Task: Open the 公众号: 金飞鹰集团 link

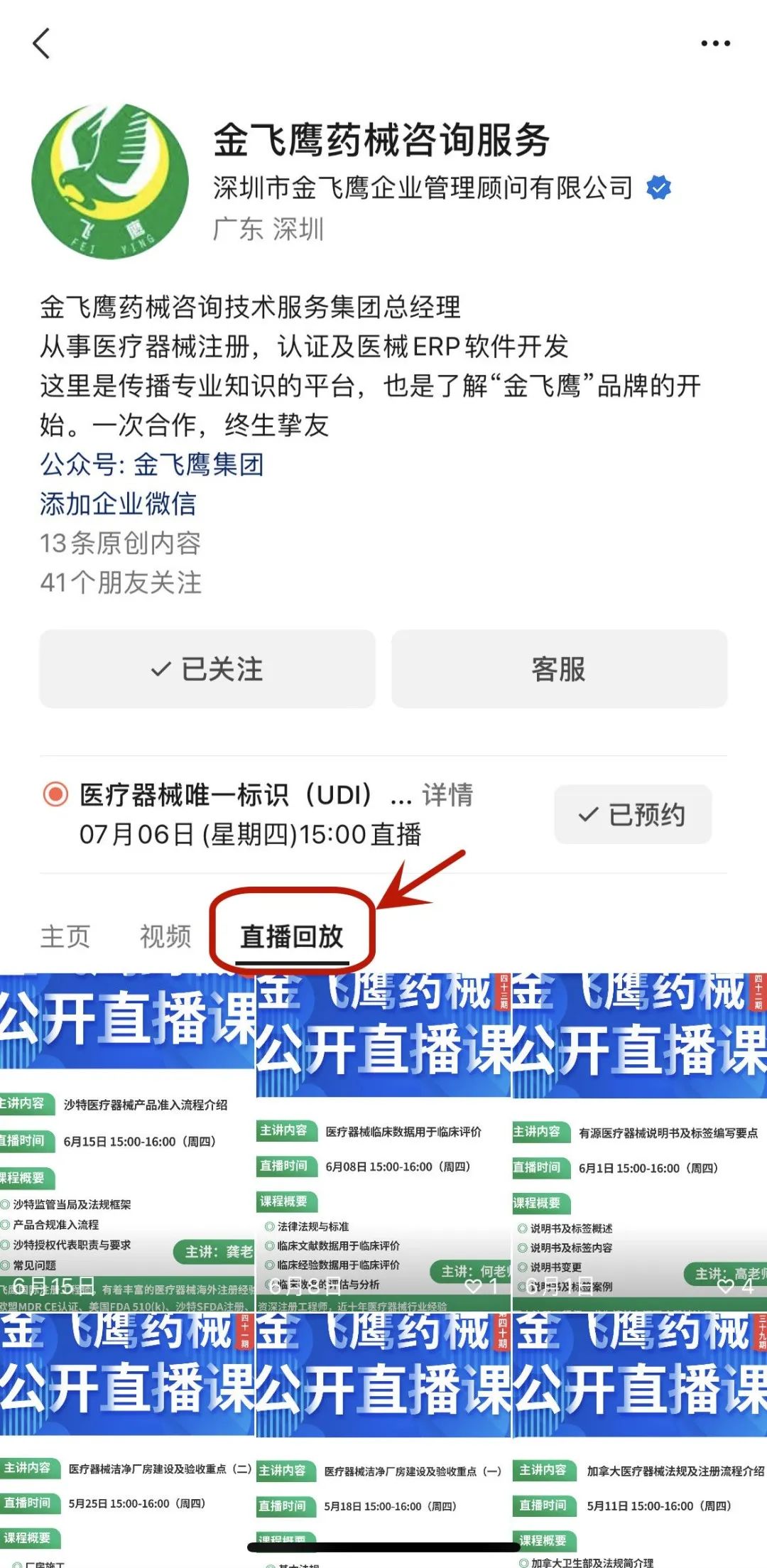Action: [x=151, y=465]
